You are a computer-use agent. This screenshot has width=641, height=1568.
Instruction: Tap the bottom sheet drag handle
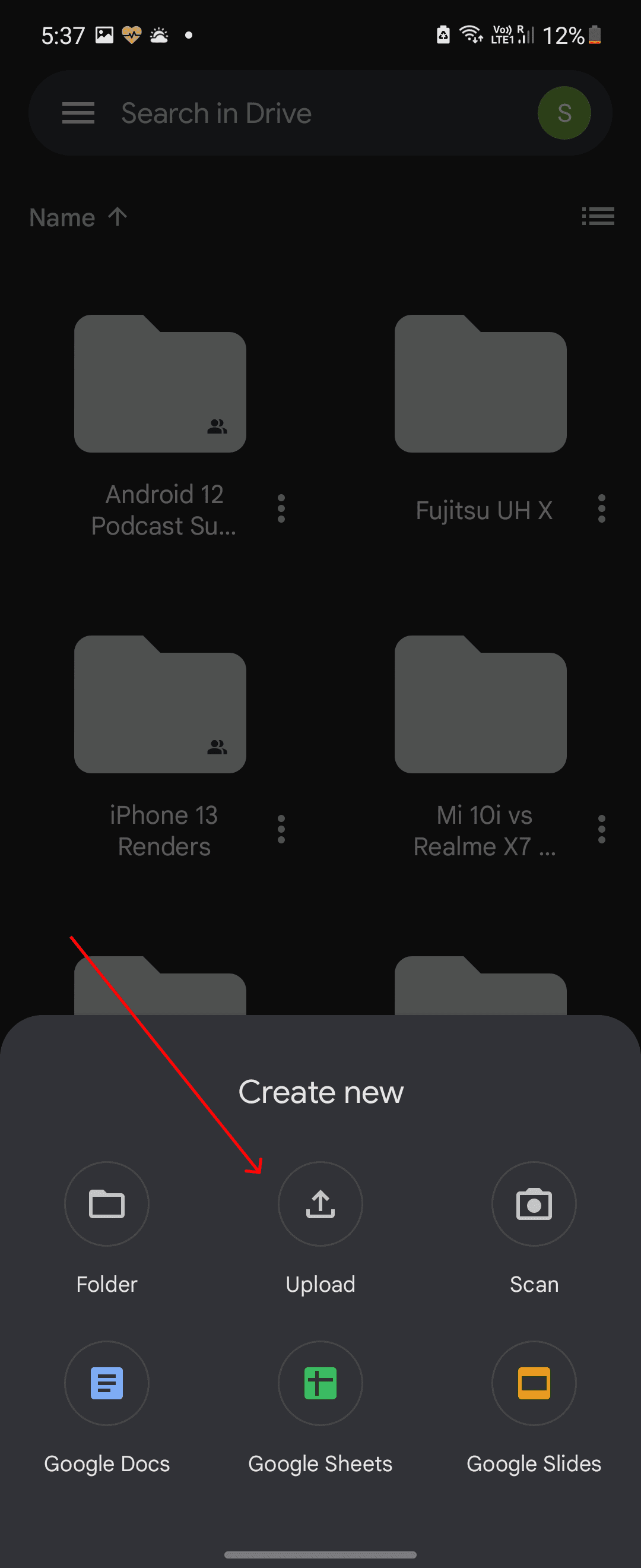coord(320,1553)
